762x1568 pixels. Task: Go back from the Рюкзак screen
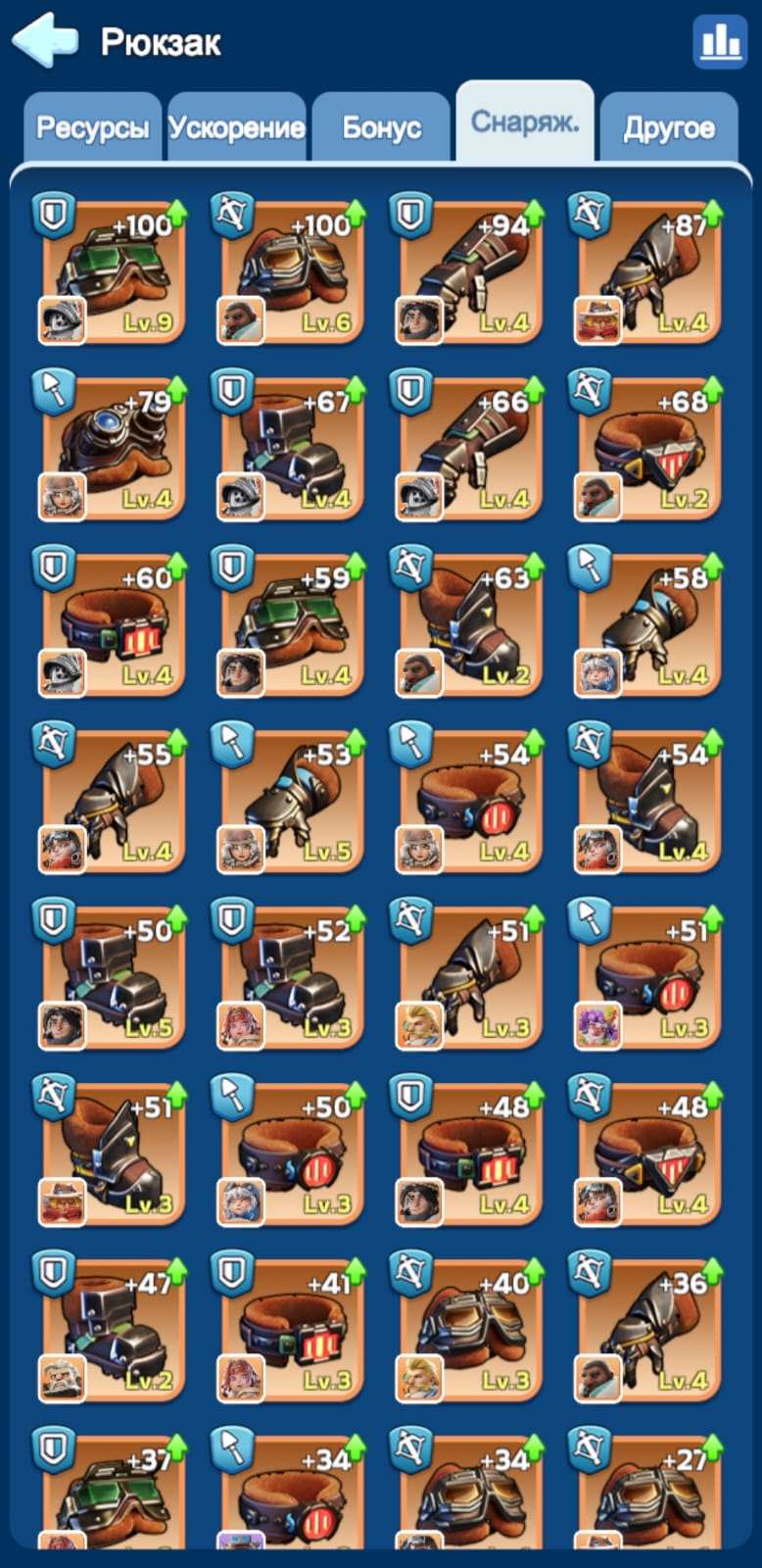[45, 41]
